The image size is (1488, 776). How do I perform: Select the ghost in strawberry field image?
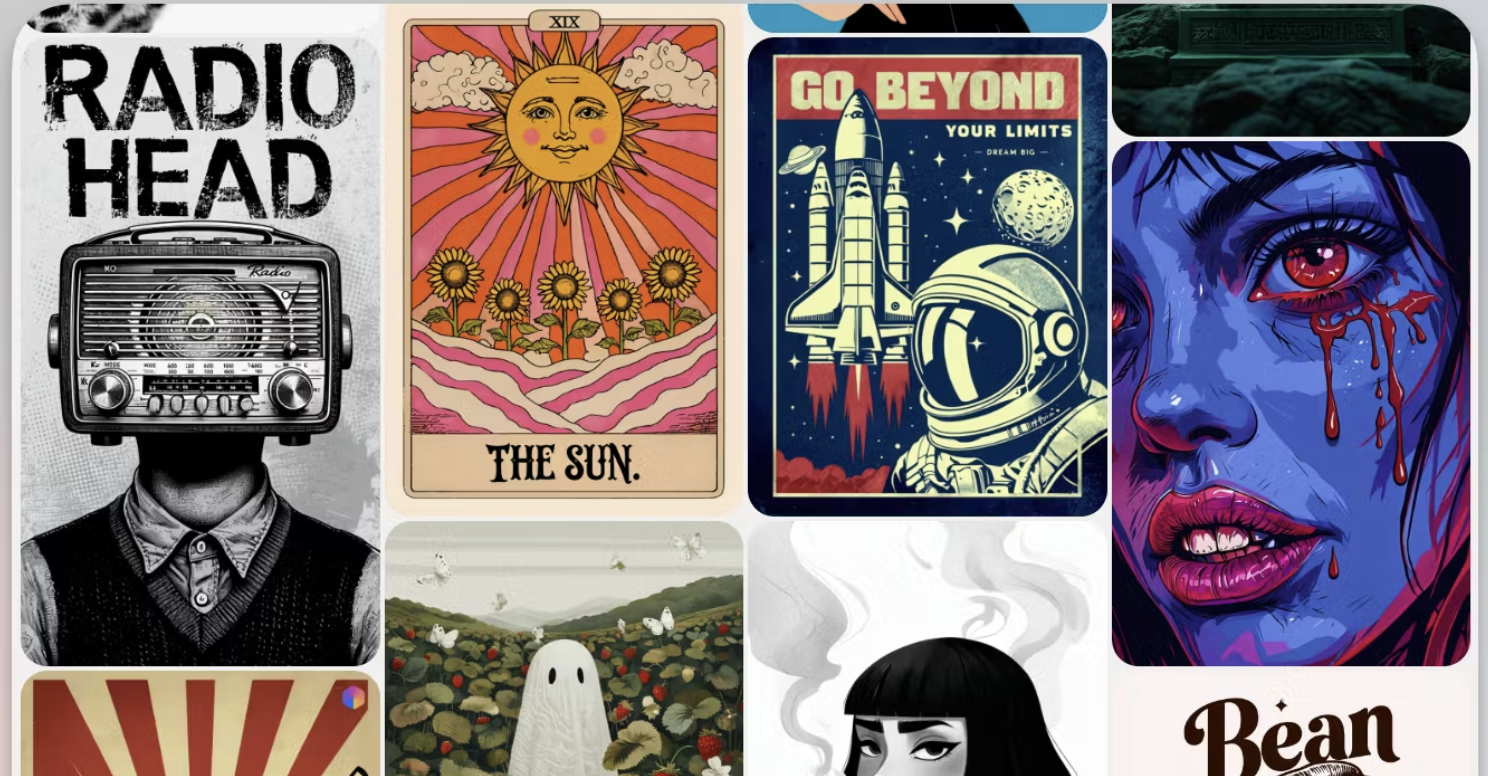[x=563, y=650]
